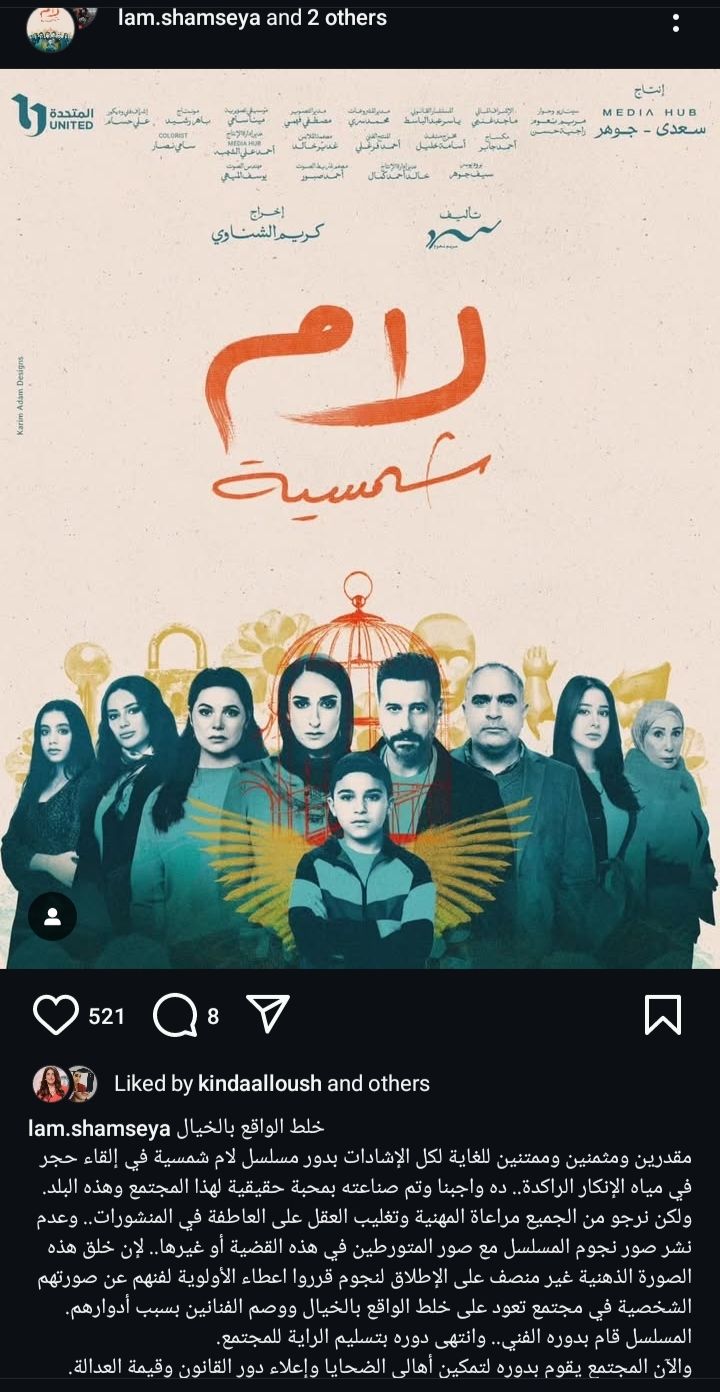Like the lam.shamseya post
Image resolution: width=720 pixels, height=1392 pixels.
coord(56,1015)
